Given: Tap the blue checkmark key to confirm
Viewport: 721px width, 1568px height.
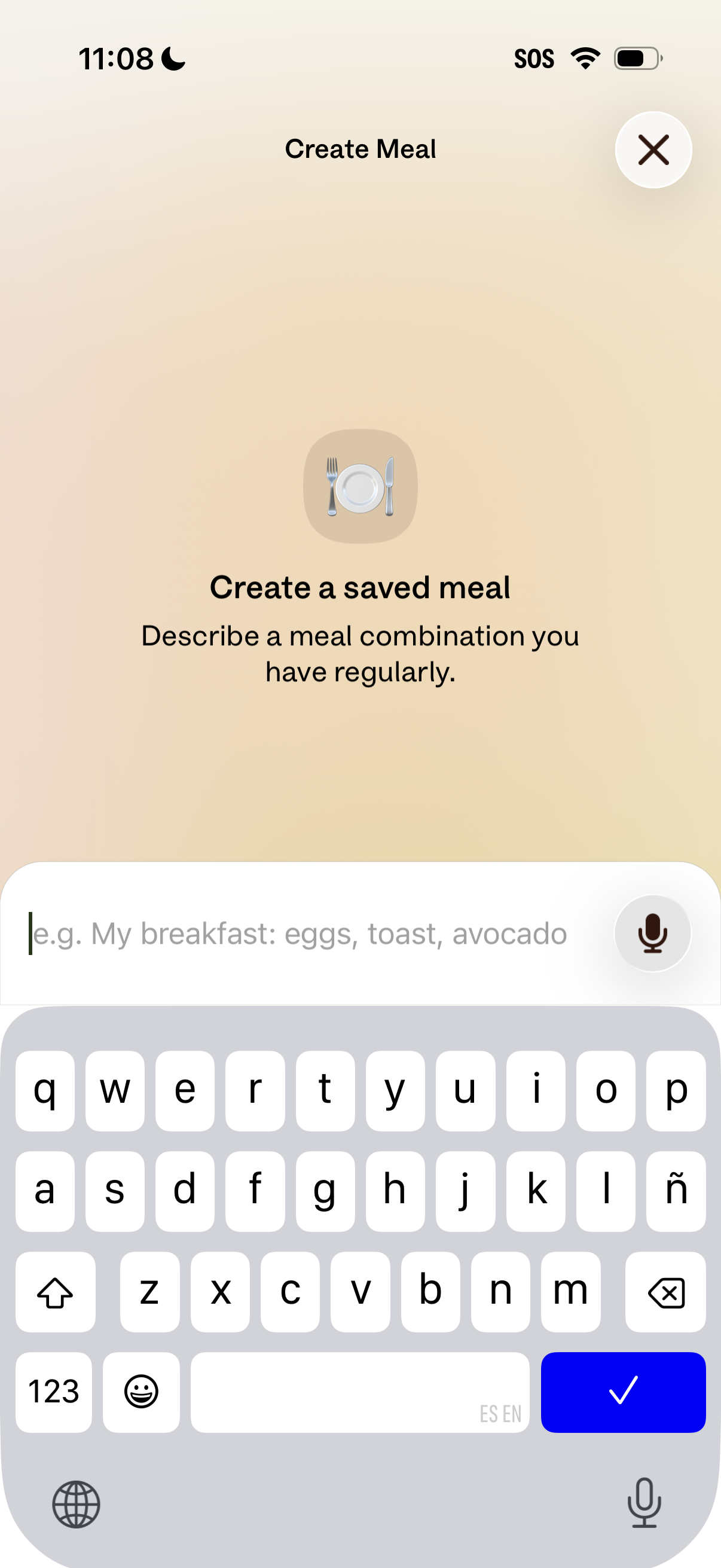Looking at the screenshot, I should coord(624,1392).
